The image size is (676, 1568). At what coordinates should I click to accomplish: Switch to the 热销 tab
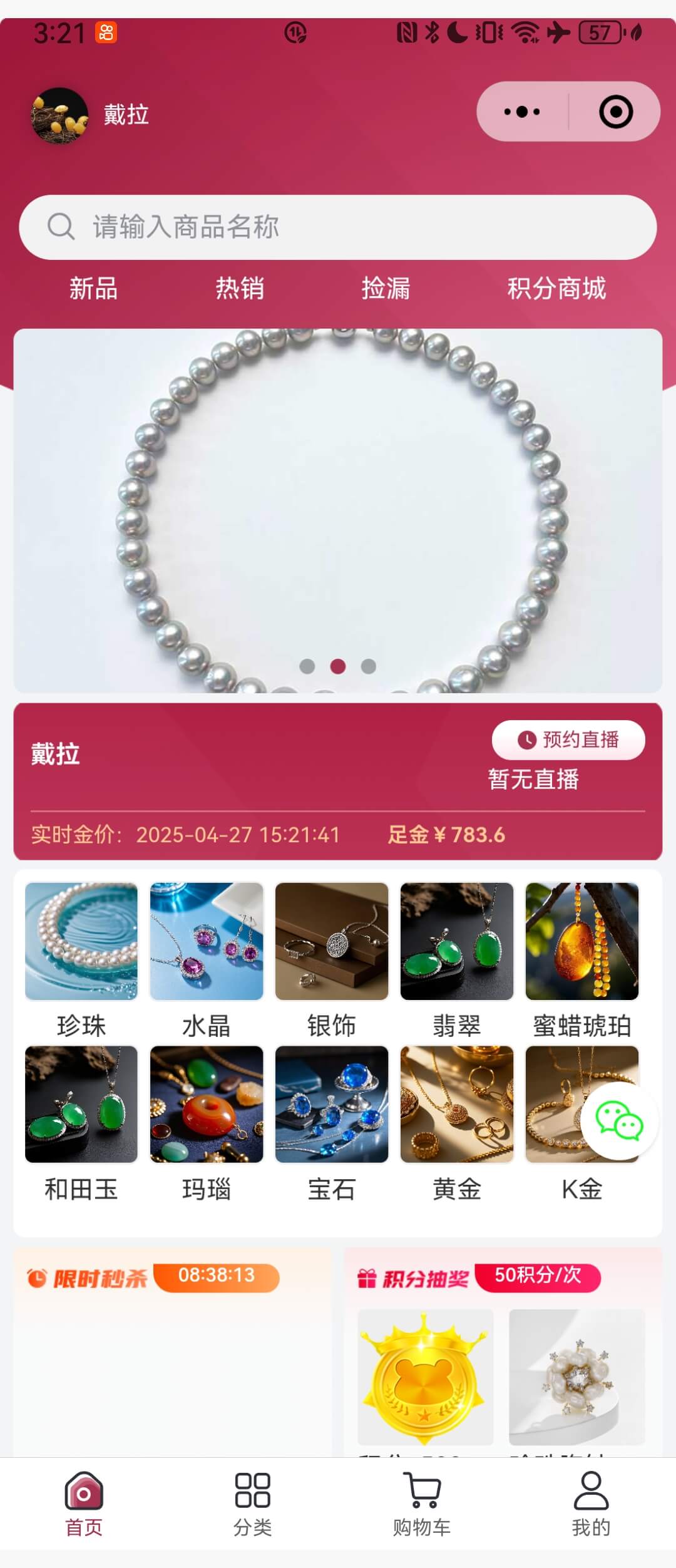tap(240, 289)
